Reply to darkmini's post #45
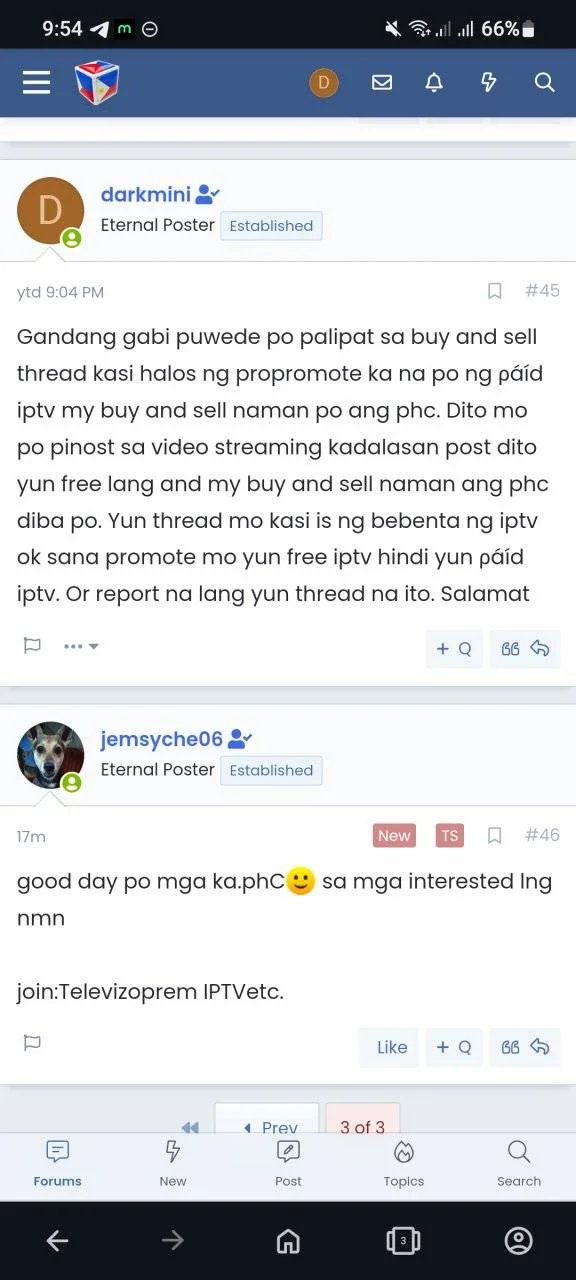This screenshot has width=576, height=1280. point(525,649)
